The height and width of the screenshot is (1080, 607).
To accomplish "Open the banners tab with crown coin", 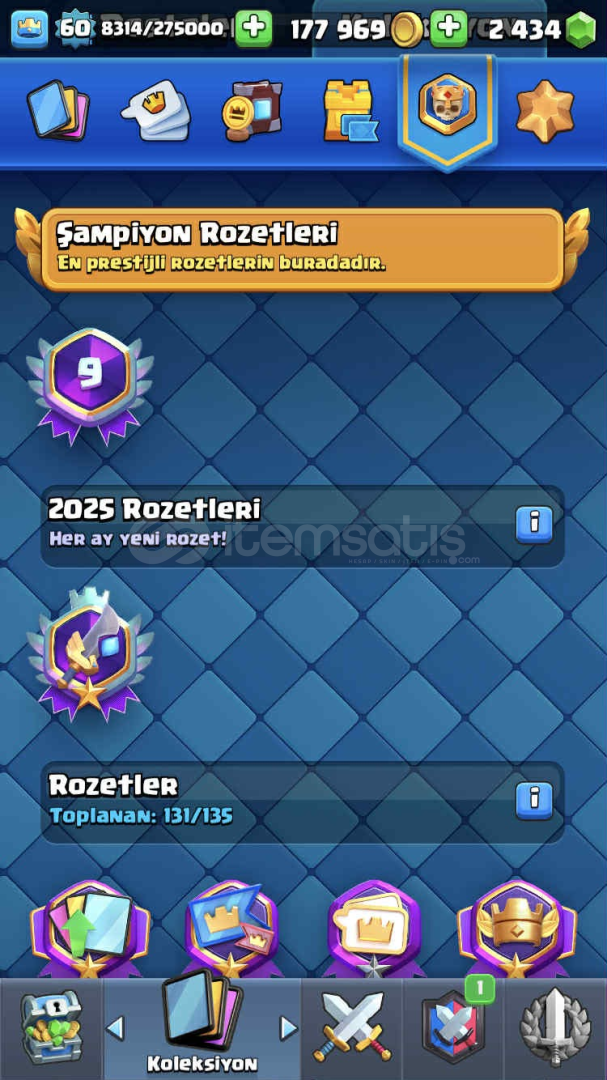I will pos(252,111).
